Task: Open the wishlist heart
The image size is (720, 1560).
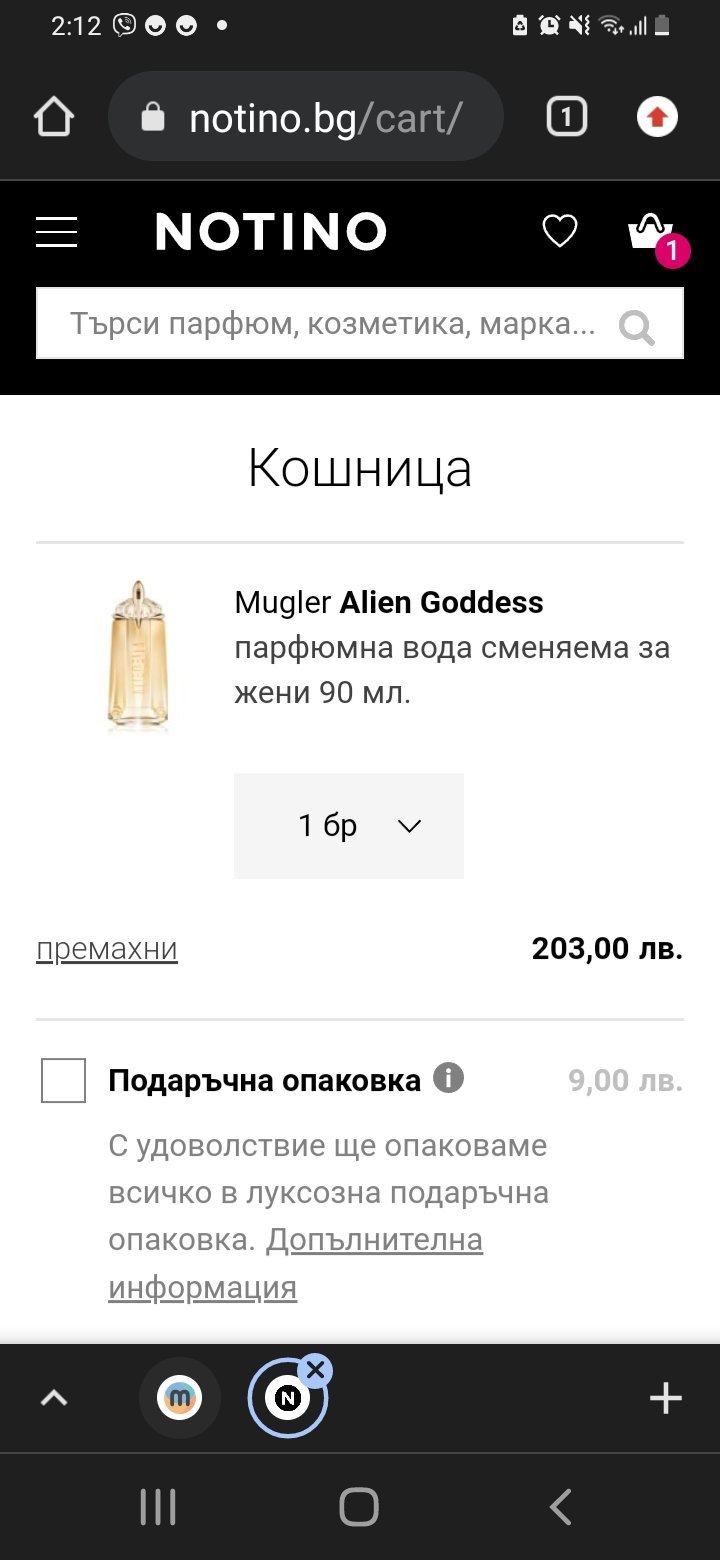Action: coord(560,232)
